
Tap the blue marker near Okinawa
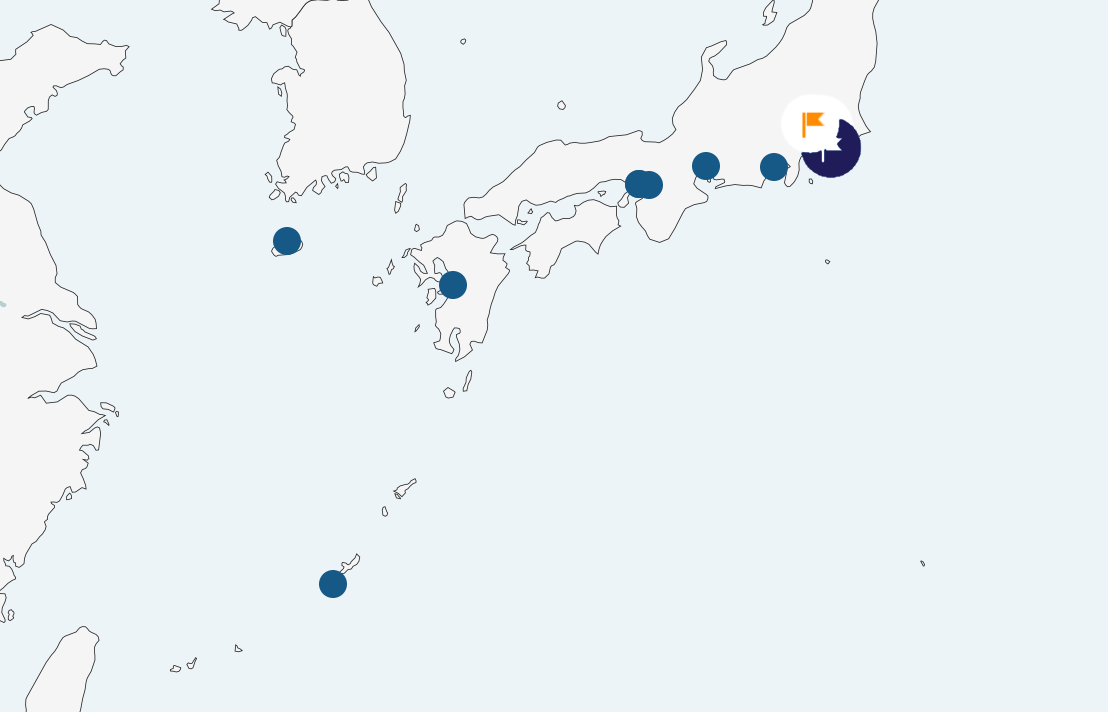[x=333, y=584]
